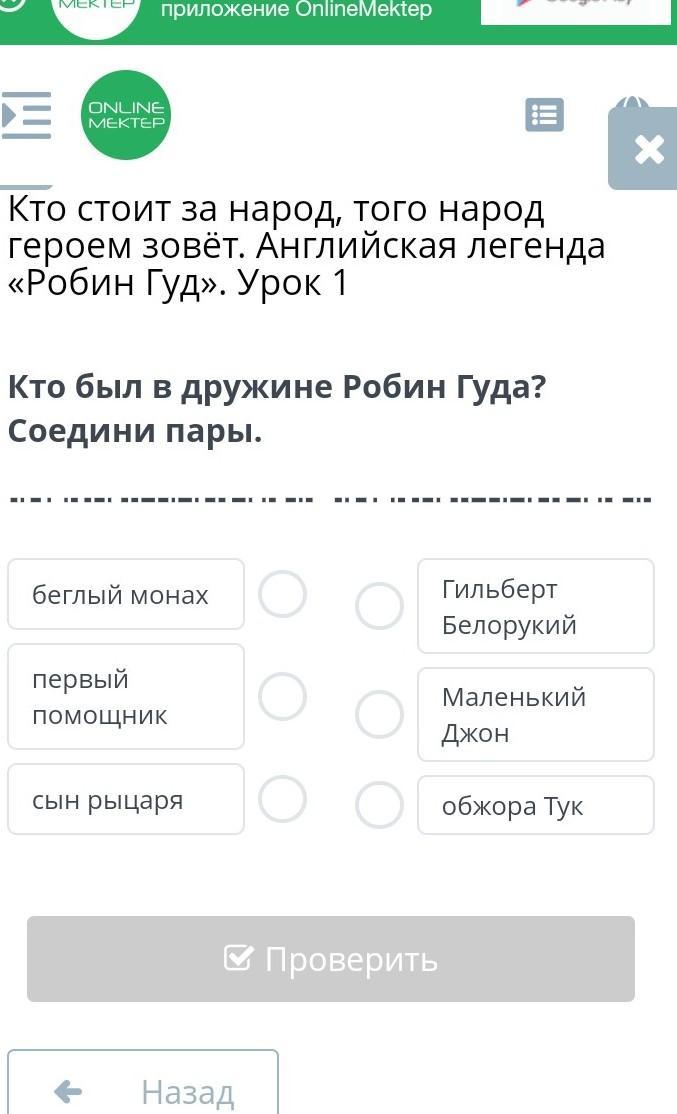Tap the Проверить button
Screen dimensions: 677x1114
click(x=331, y=959)
